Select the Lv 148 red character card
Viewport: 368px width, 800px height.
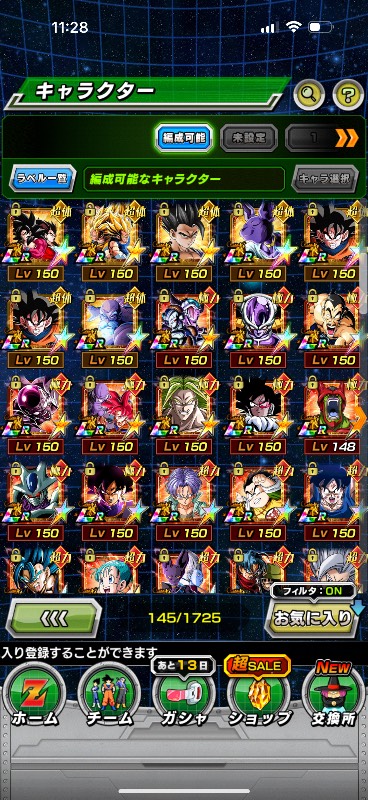333,415
